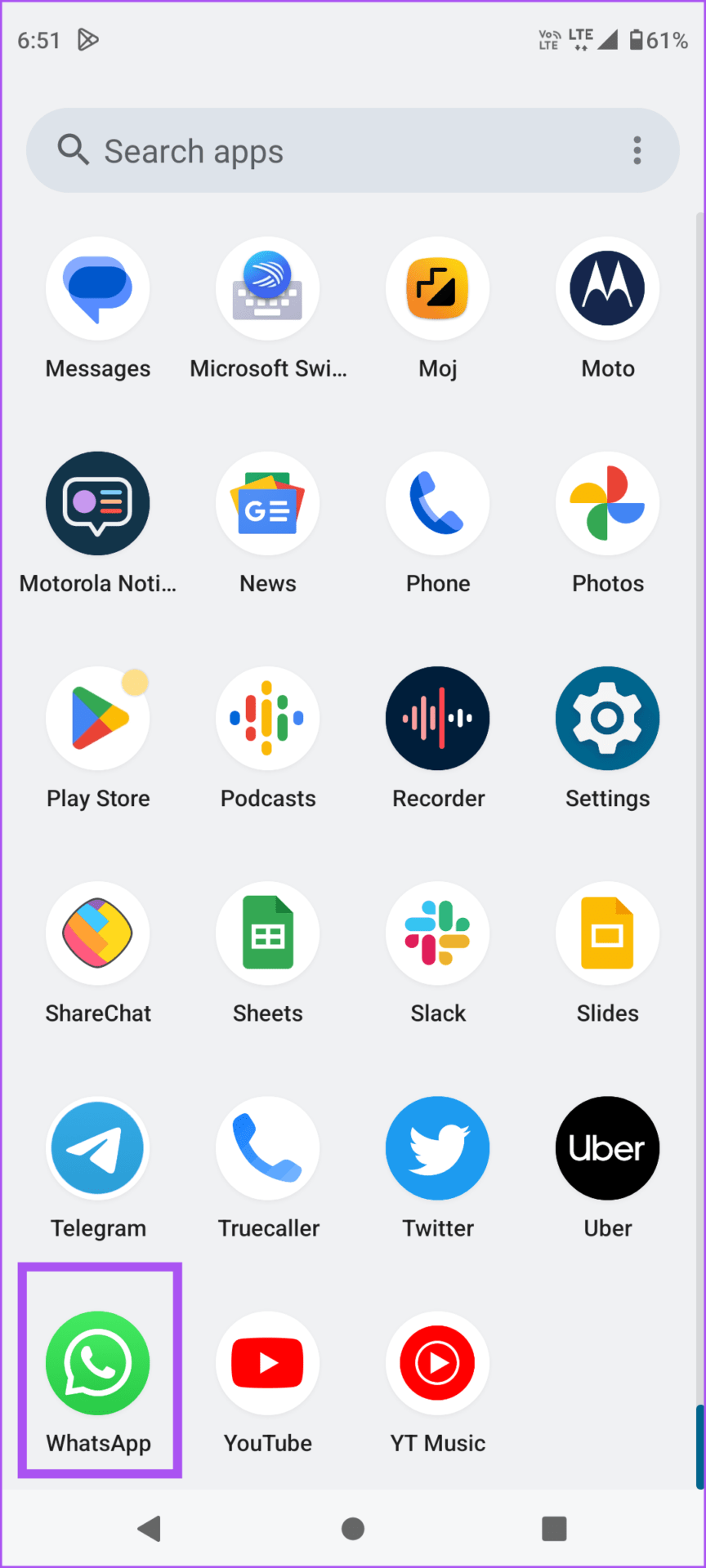Open Google Podcasts
Viewport: 706px width, 1568px height.
(x=268, y=718)
